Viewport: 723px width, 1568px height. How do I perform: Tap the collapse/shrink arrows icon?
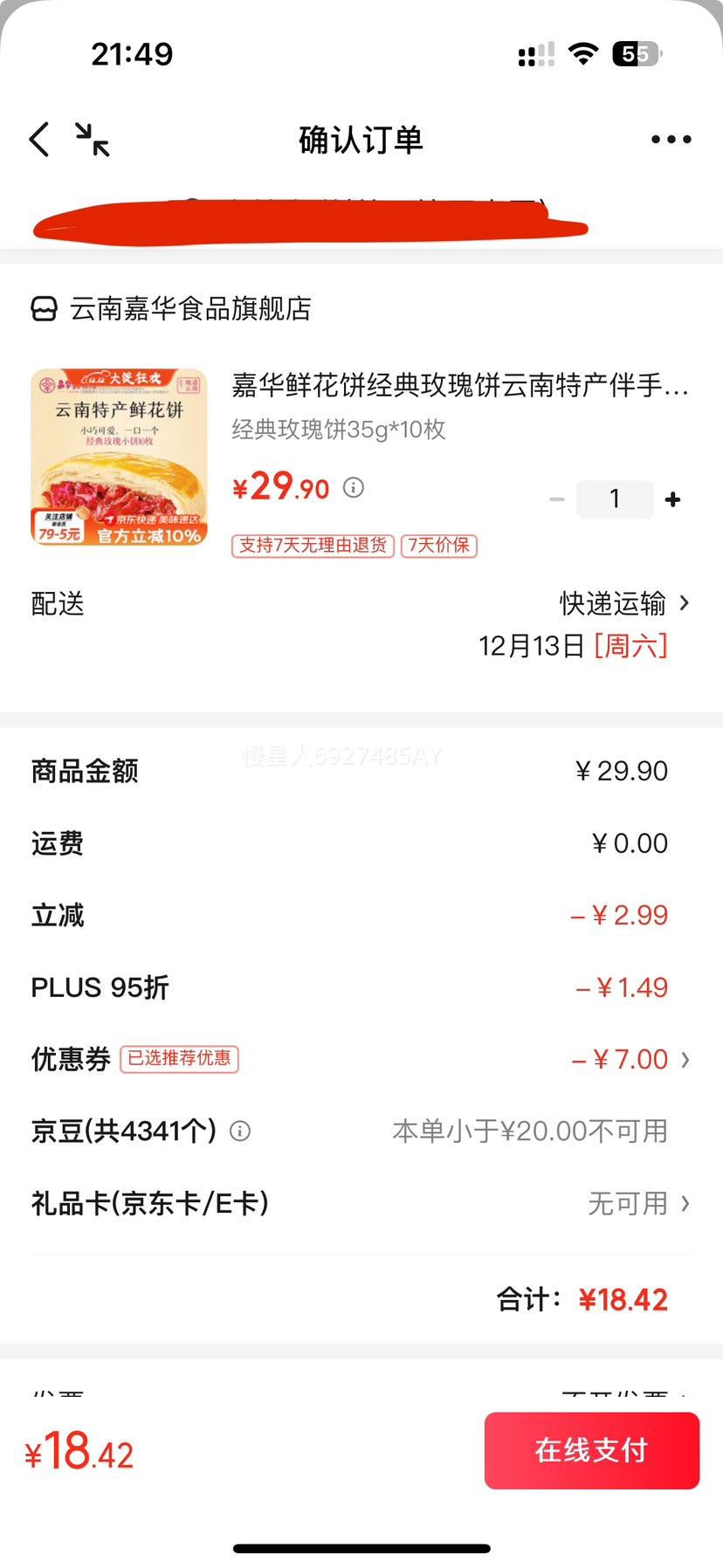[x=94, y=138]
